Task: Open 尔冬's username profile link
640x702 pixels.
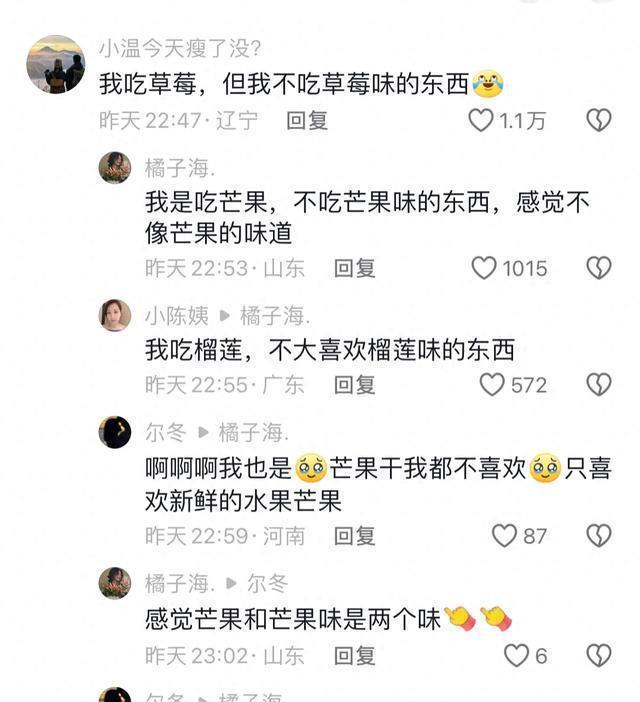Action: pyautogui.click(x=165, y=433)
